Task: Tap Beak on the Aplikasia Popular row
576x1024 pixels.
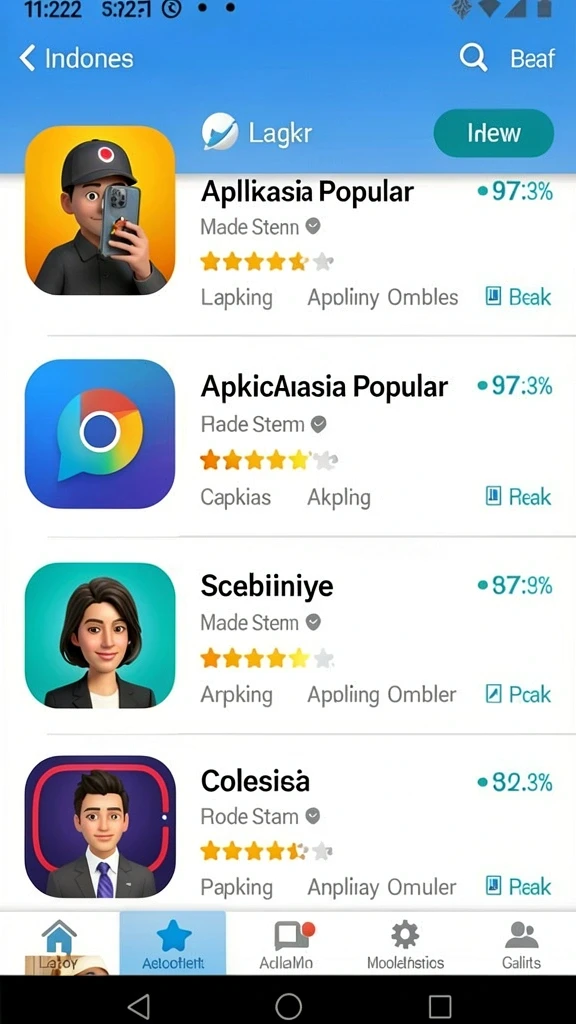Action: pyautogui.click(x=519, y=297)
